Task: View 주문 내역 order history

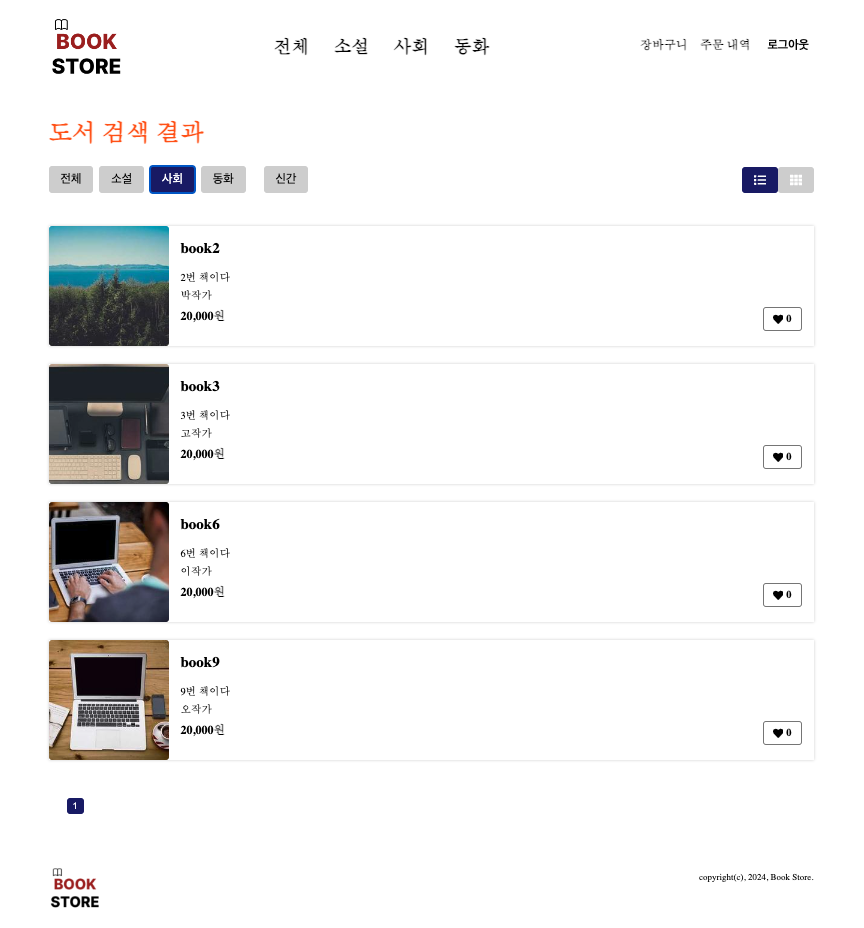Action: [x=725, y=45]
